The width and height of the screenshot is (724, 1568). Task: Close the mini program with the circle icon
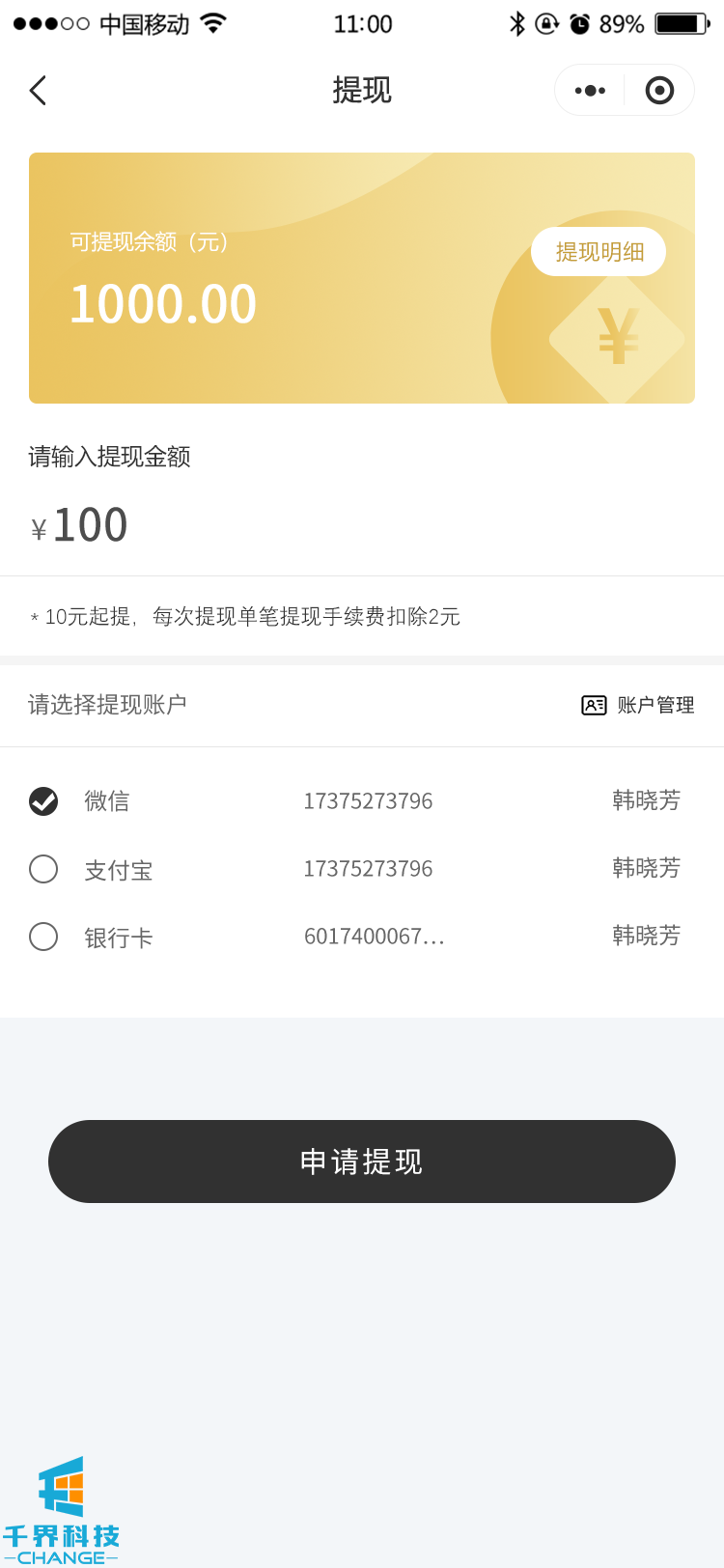pos(659,91)
